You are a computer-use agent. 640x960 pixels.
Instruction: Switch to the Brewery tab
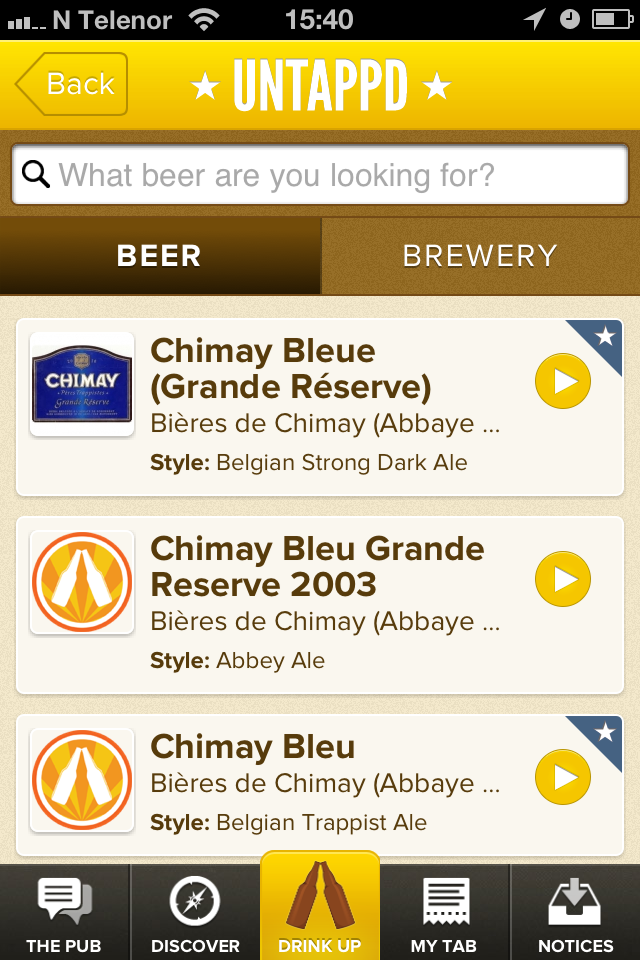click(x=480, y=256)
